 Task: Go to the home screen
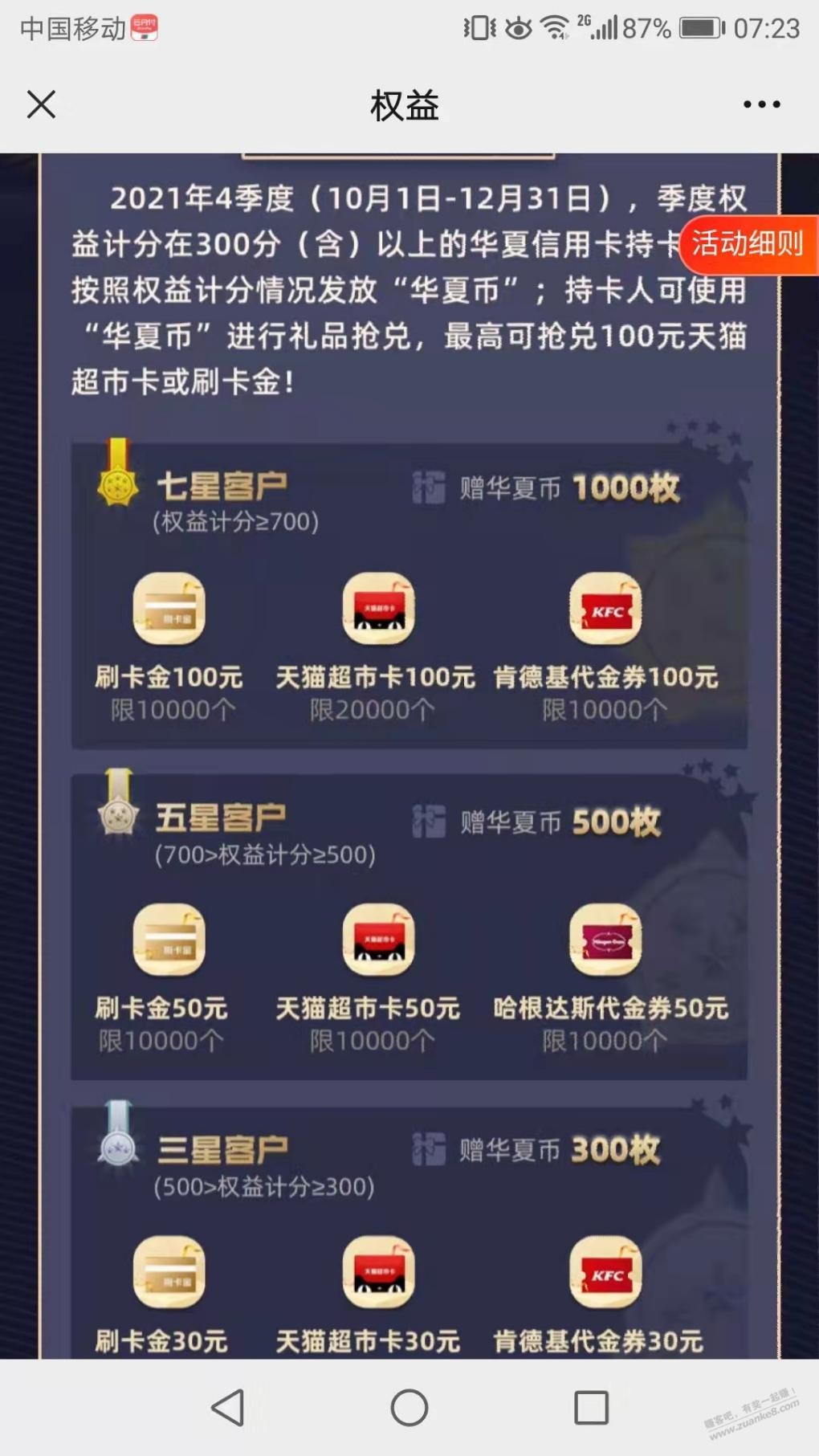click(409, 1407)
